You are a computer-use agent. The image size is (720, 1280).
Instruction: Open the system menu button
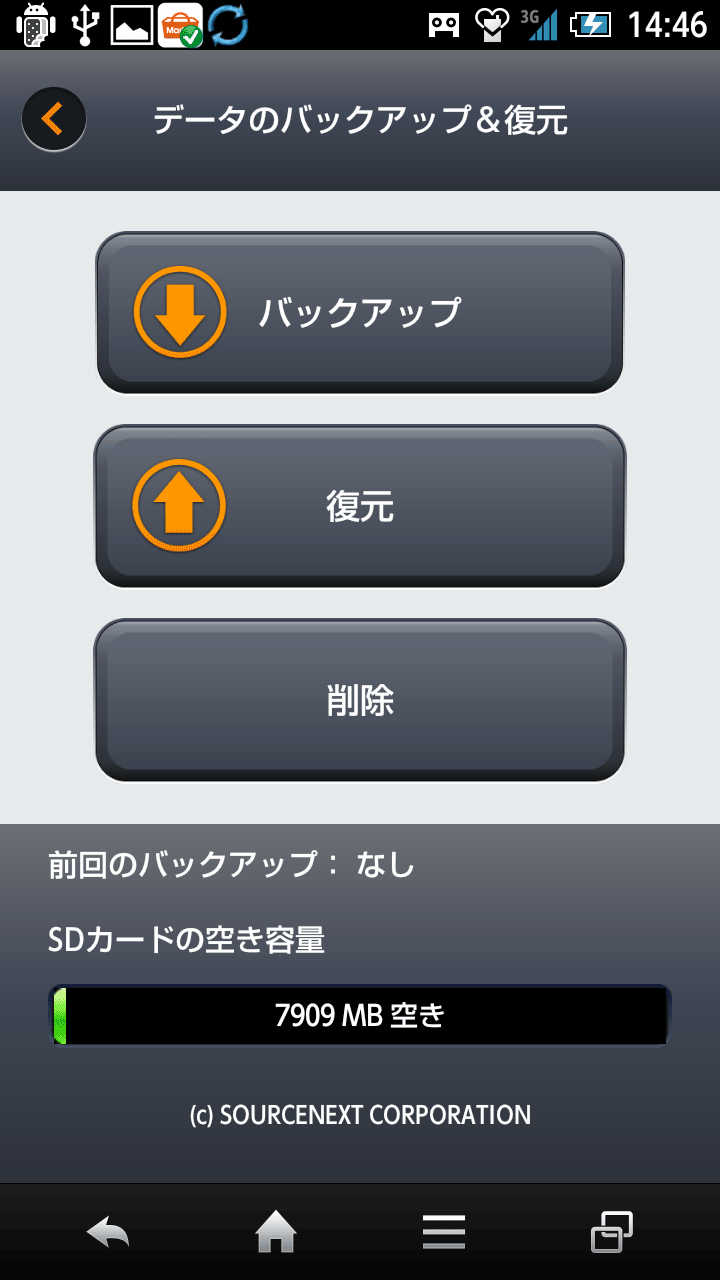point(444,1232)
